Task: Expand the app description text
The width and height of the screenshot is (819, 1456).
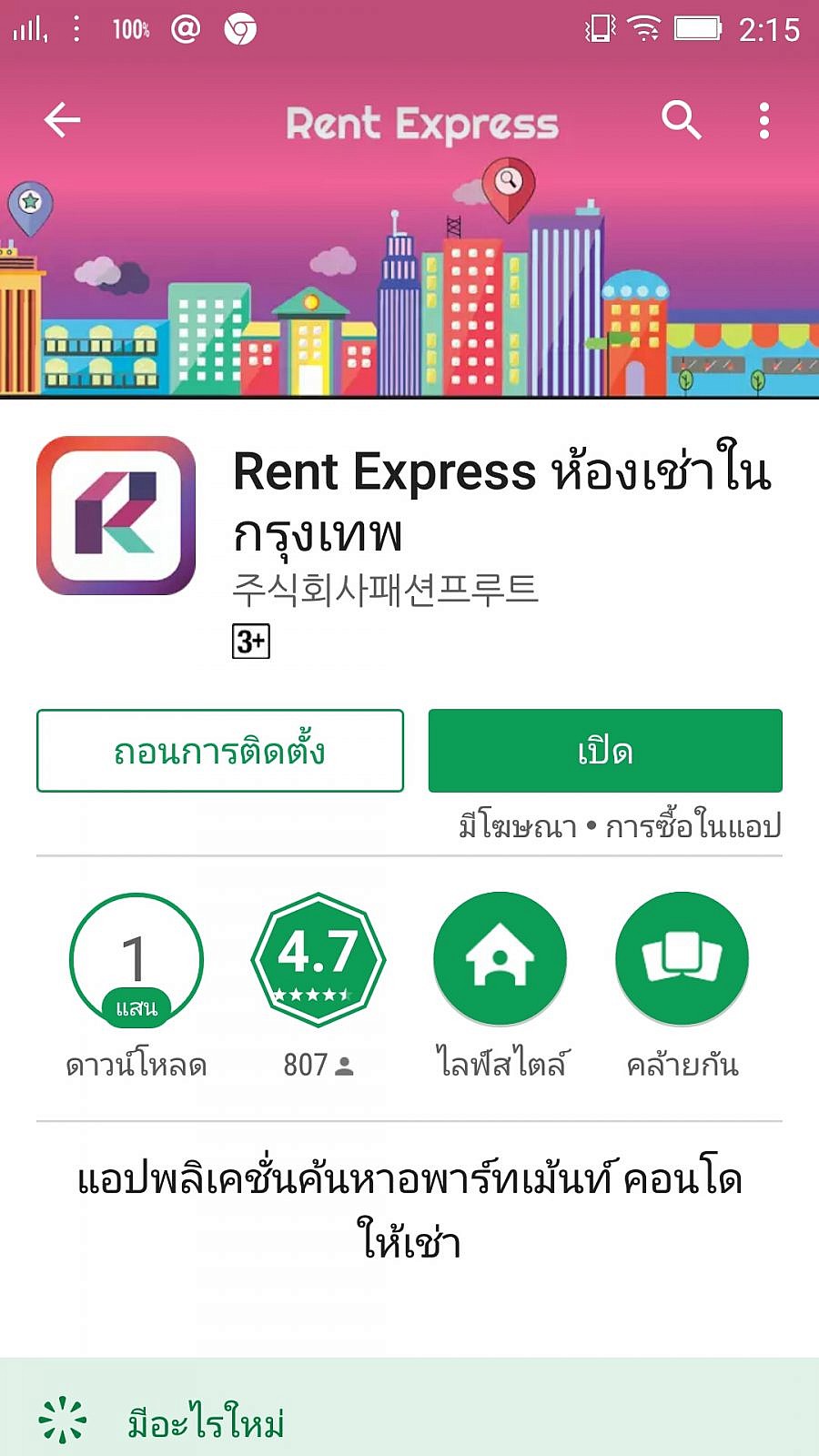Action: [x=409, y=1210]
